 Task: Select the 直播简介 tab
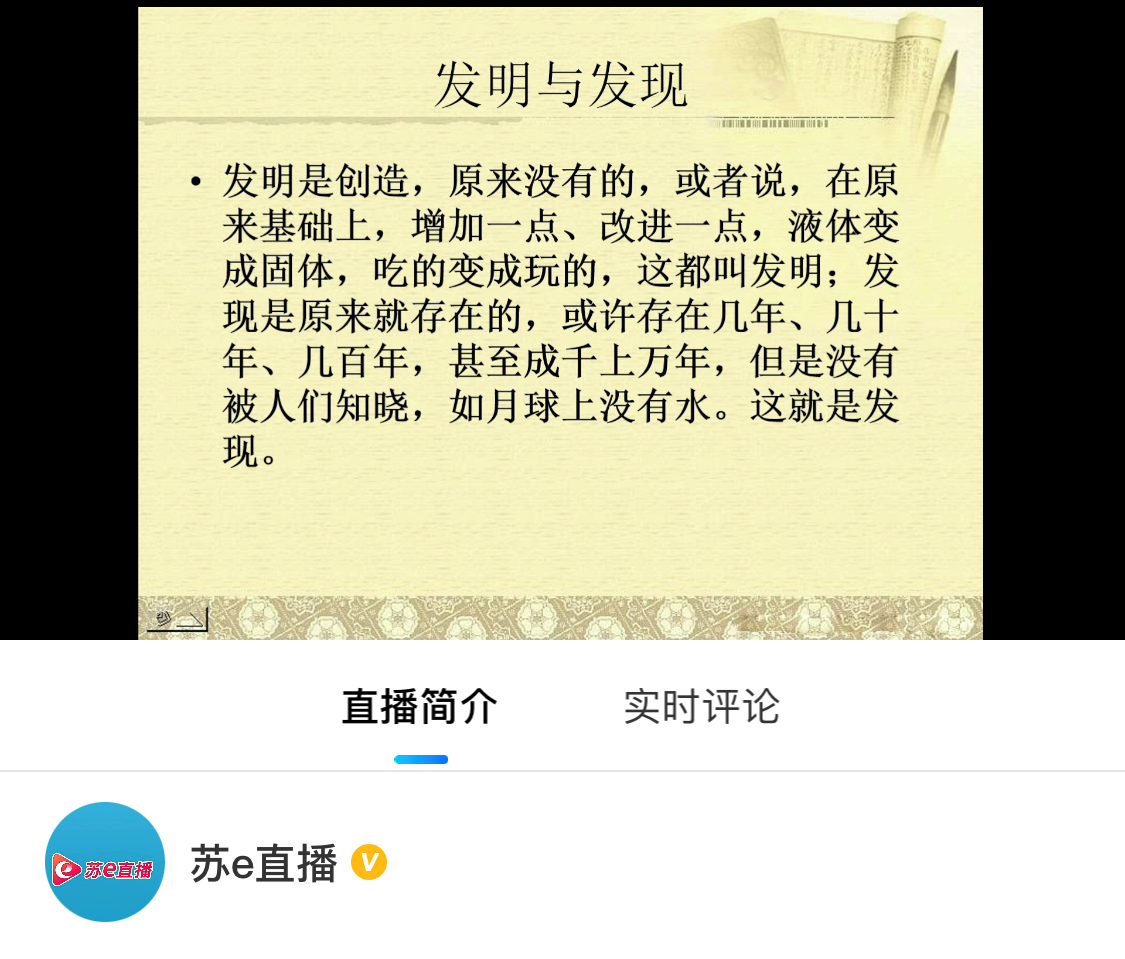(420, 707)
